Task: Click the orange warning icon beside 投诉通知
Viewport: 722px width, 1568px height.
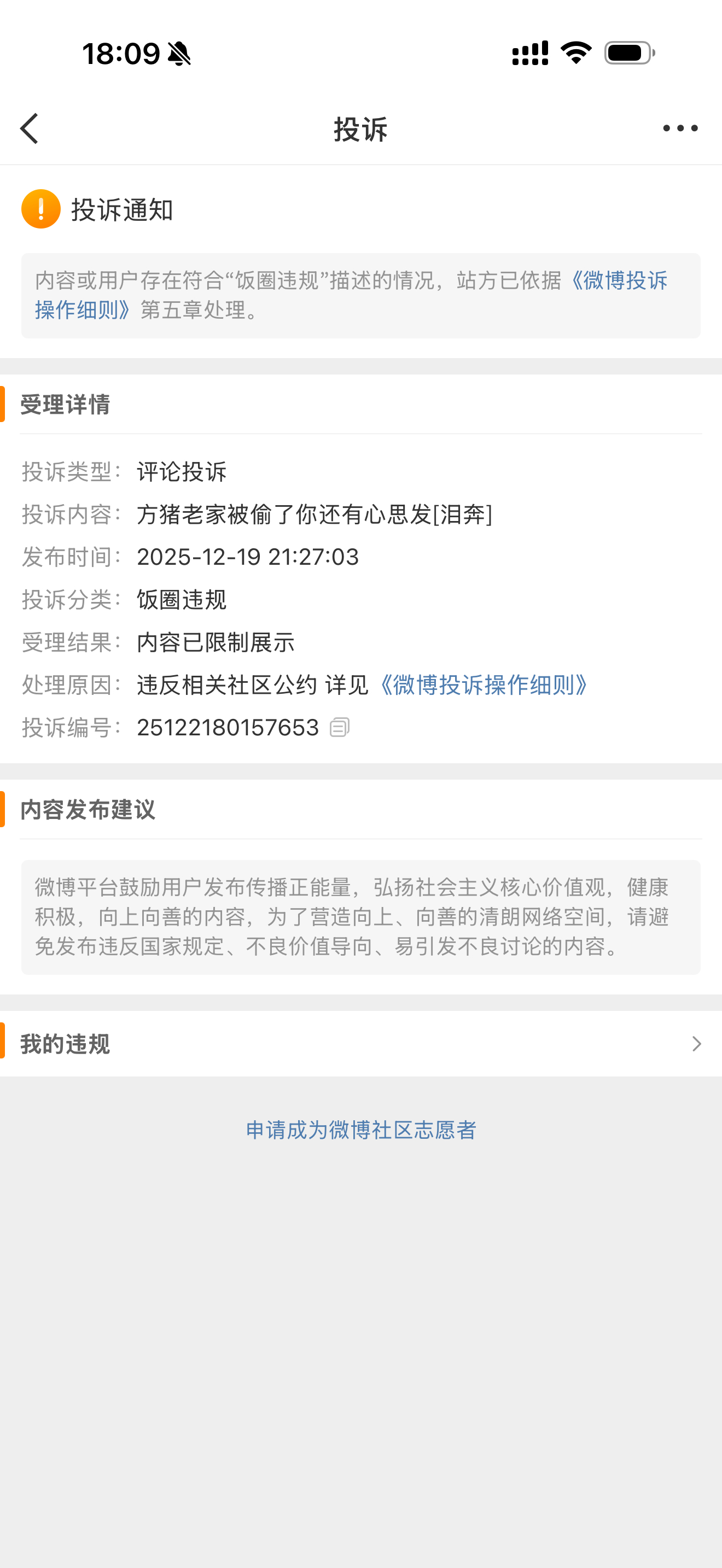Action: click(40, 212)
